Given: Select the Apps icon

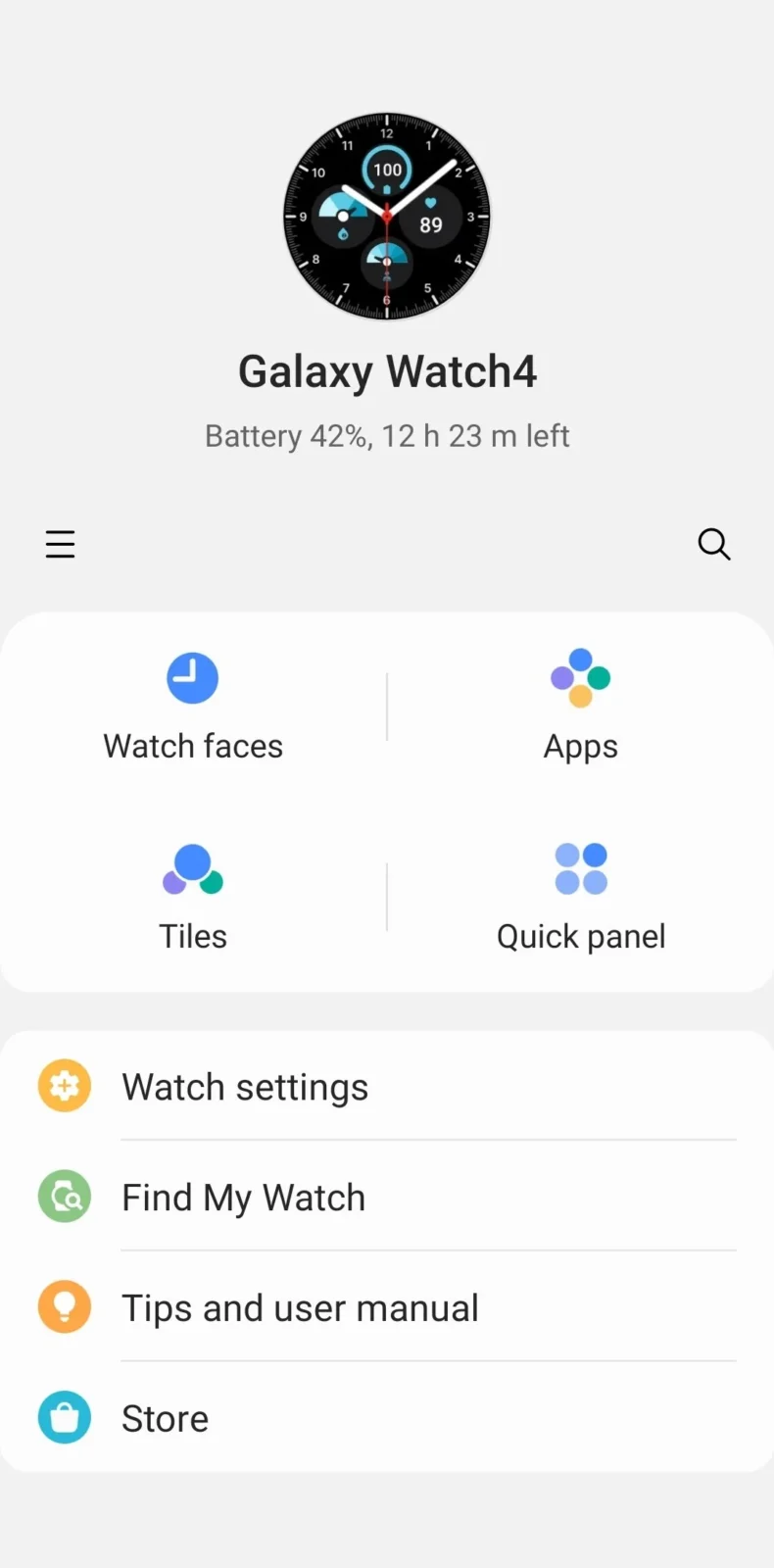Looking at the screenshot, I should coord(580,677).
